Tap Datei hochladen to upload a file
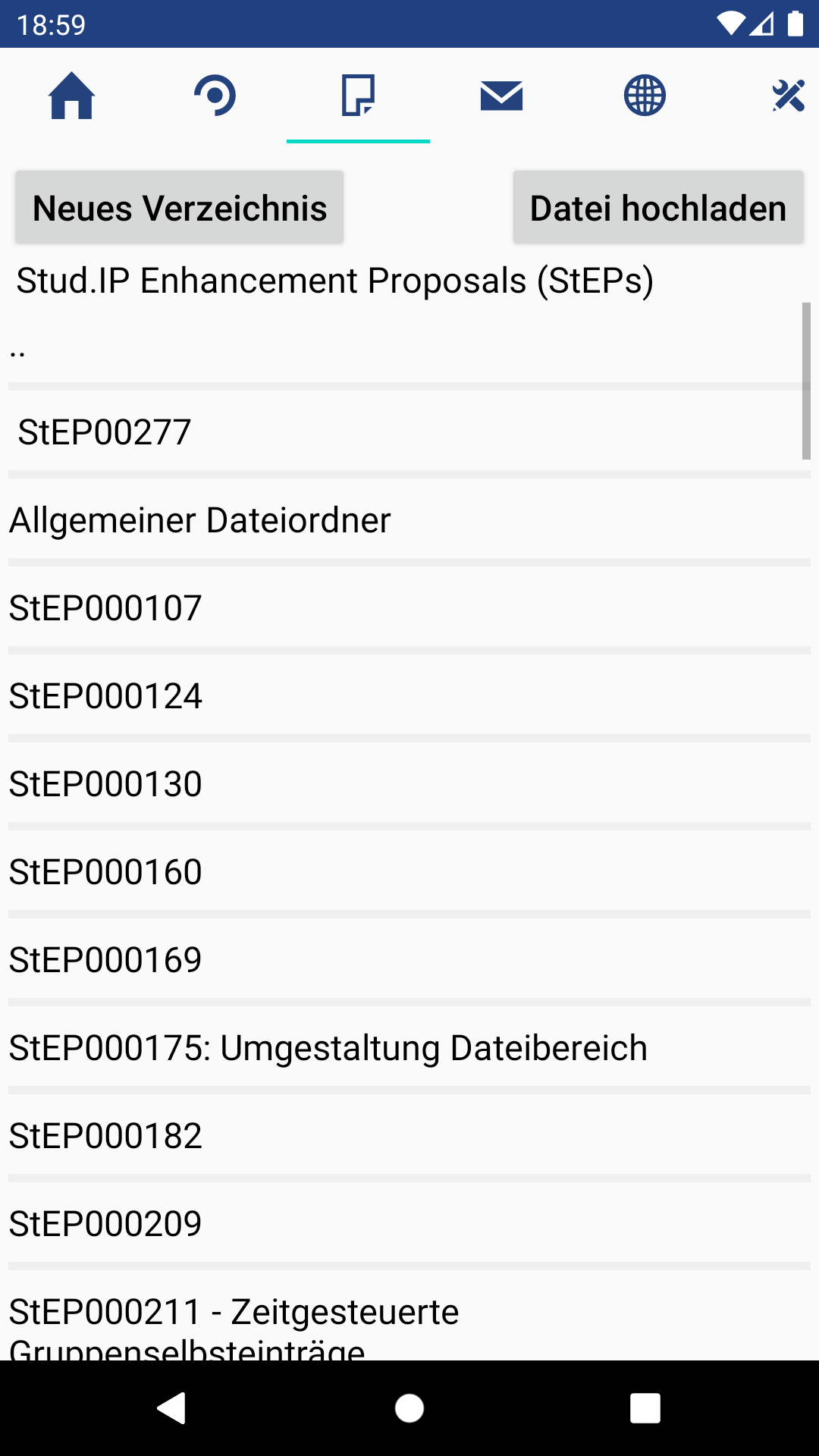Viewport: 819px width, 1456px height. point(657,208)
